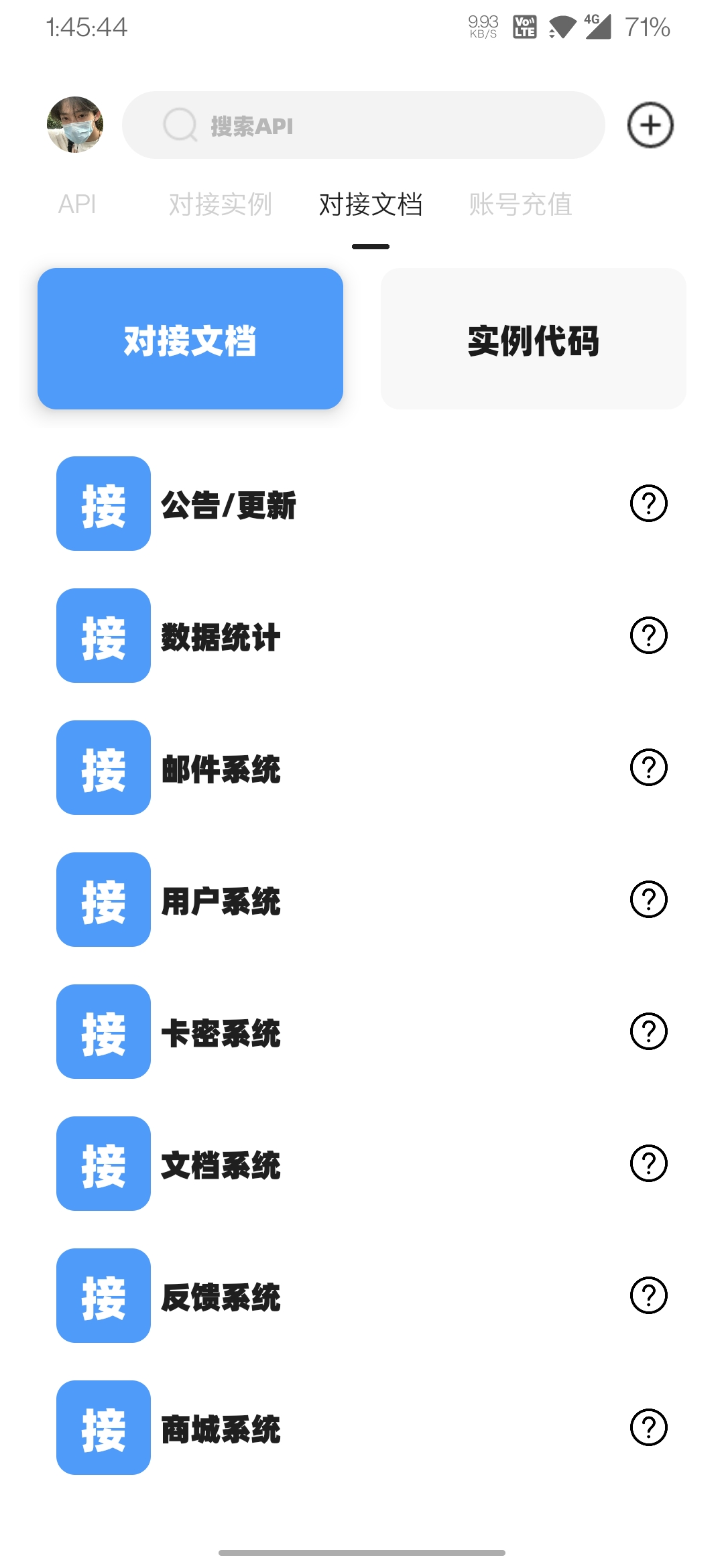Expand help for 卡密系统 entry
Image resolution: width=724 pixels, height=1568 pixels.
[x=648, y=1032]
